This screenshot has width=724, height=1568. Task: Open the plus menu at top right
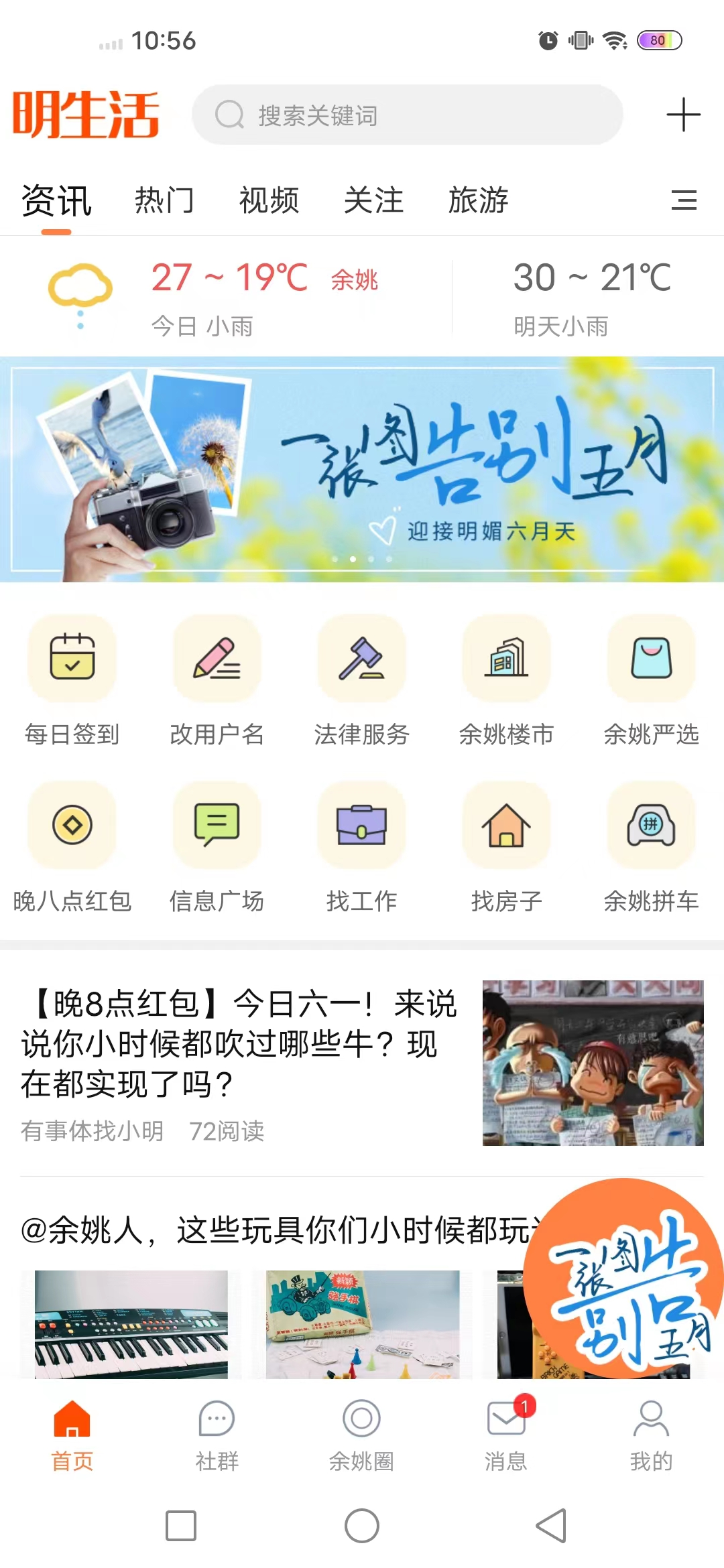click(x=683, y=115)
